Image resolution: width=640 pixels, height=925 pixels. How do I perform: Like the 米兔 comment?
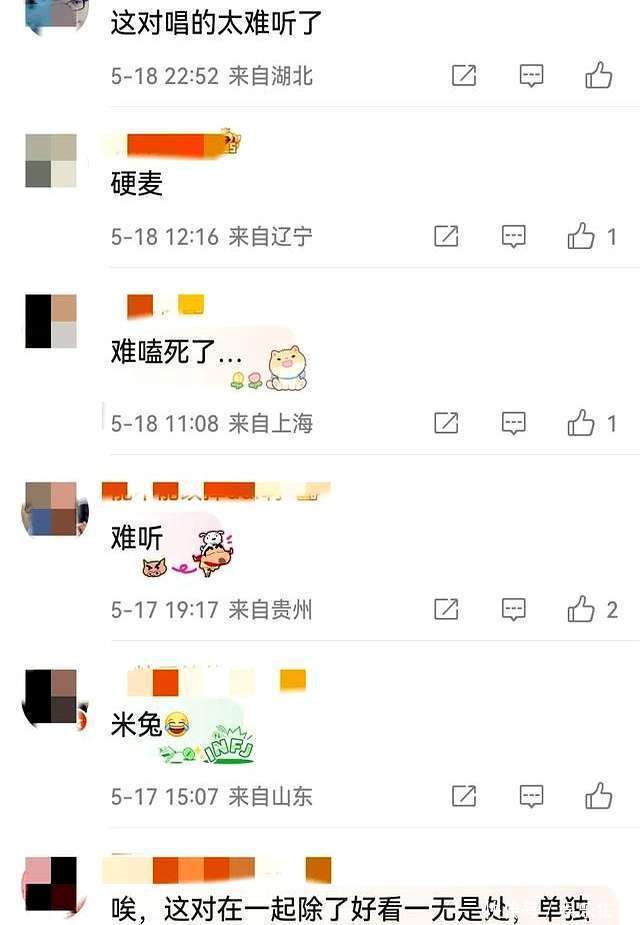point(598,796)
